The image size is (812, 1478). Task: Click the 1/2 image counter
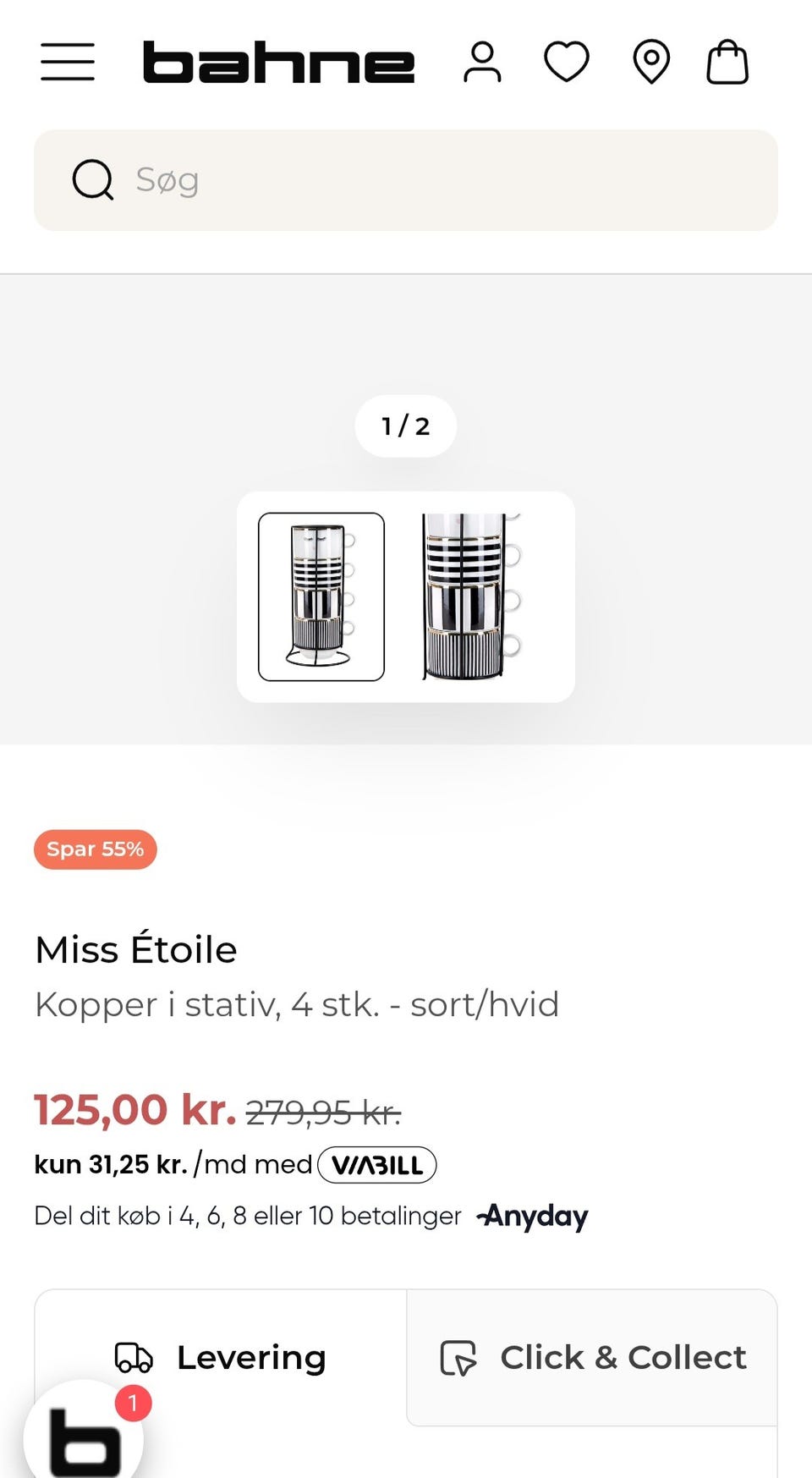click(405, 426)
